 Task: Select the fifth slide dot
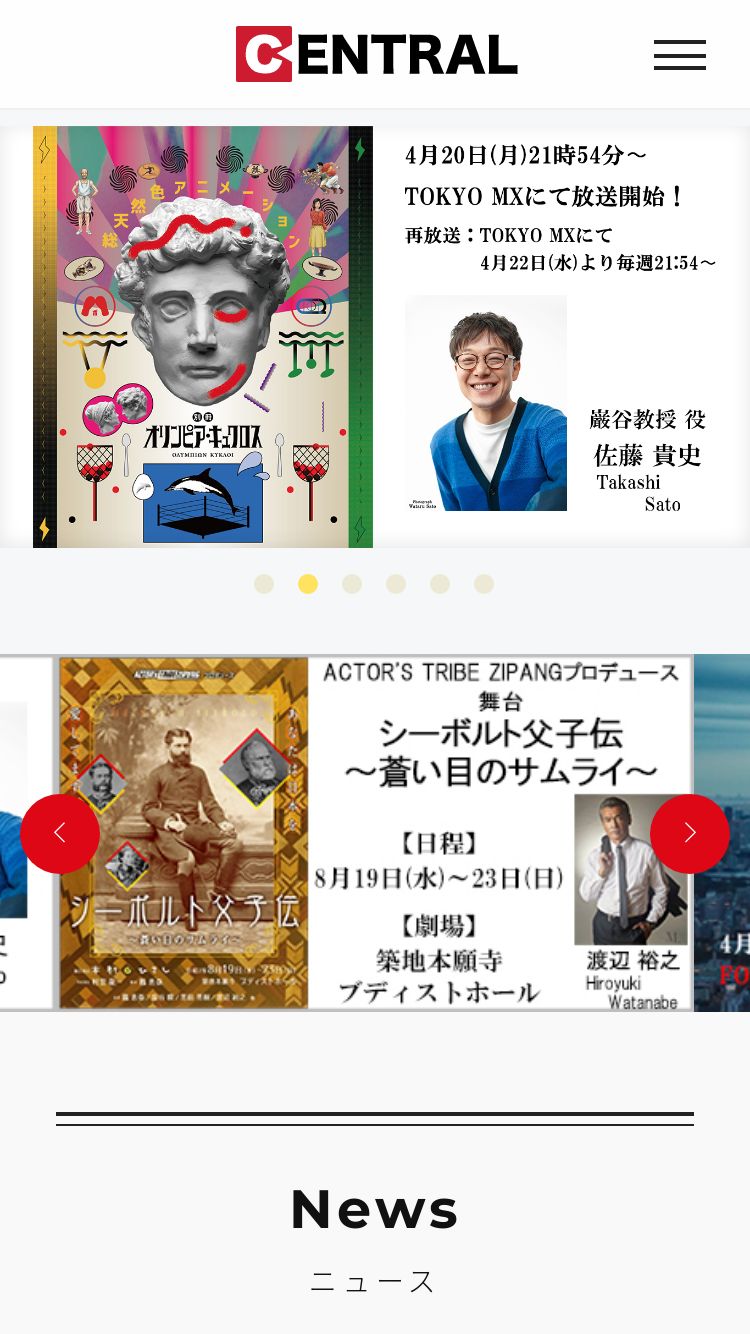point(440,584)
